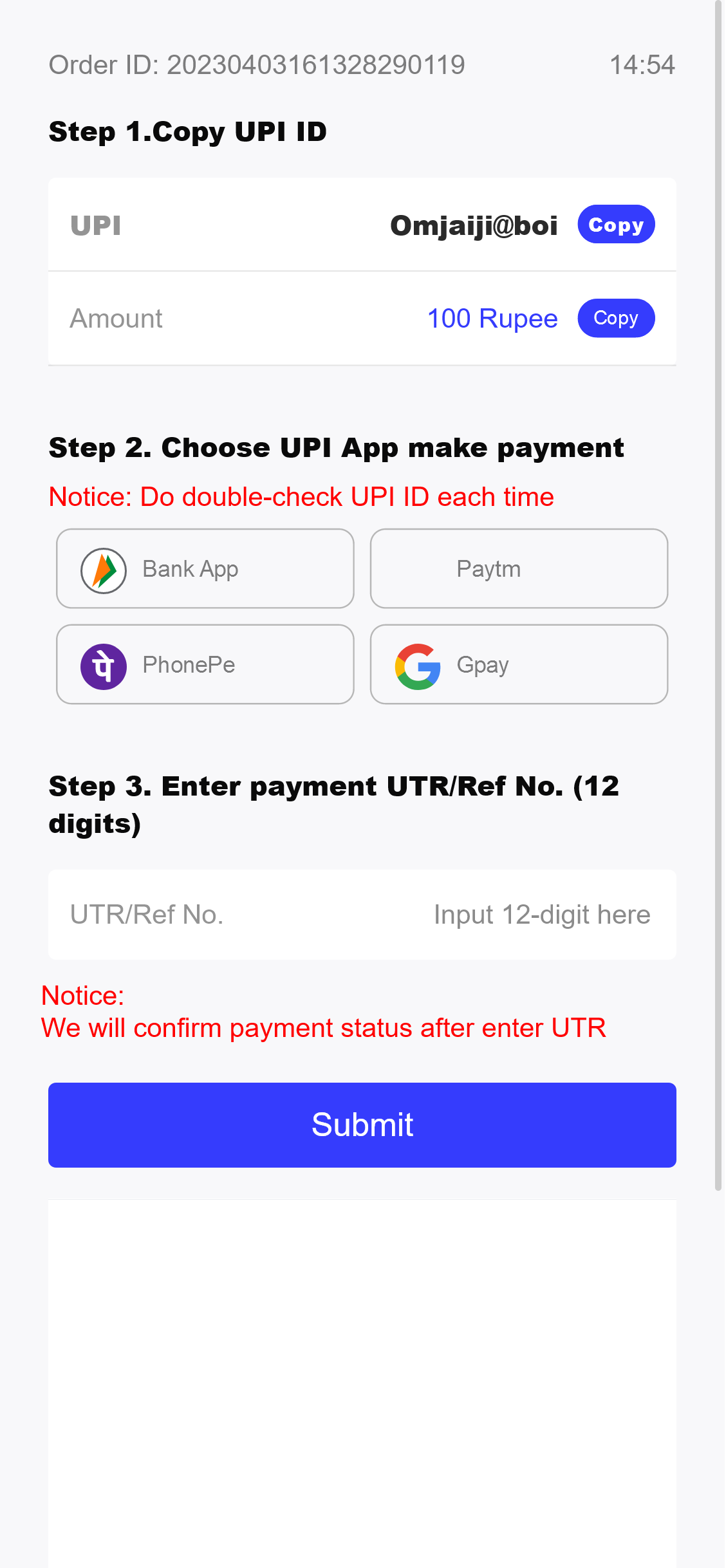Select Paytm as payment app
This screenshot has width=726, height=1568.
pos(519,568)
